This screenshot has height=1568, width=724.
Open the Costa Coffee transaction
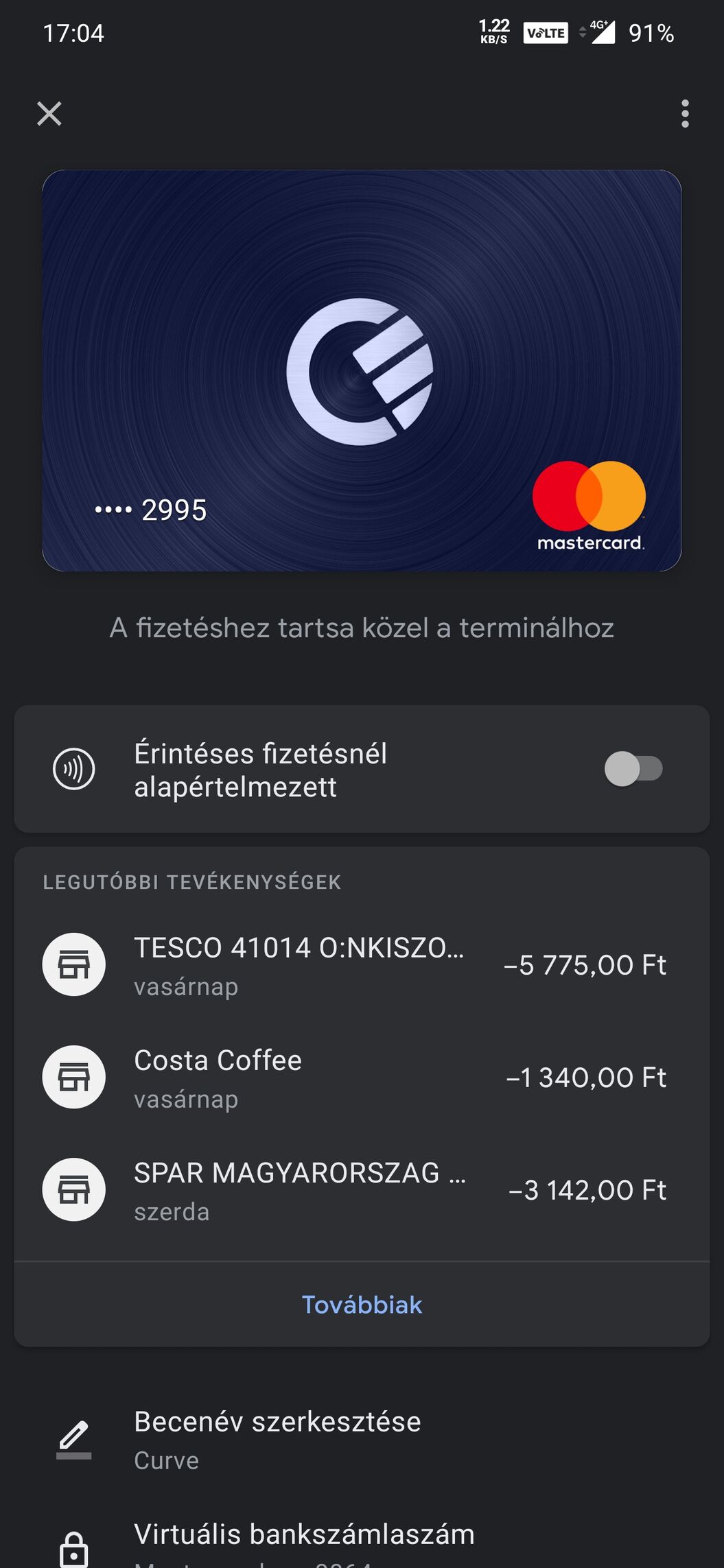click(x=362, y=1078)
